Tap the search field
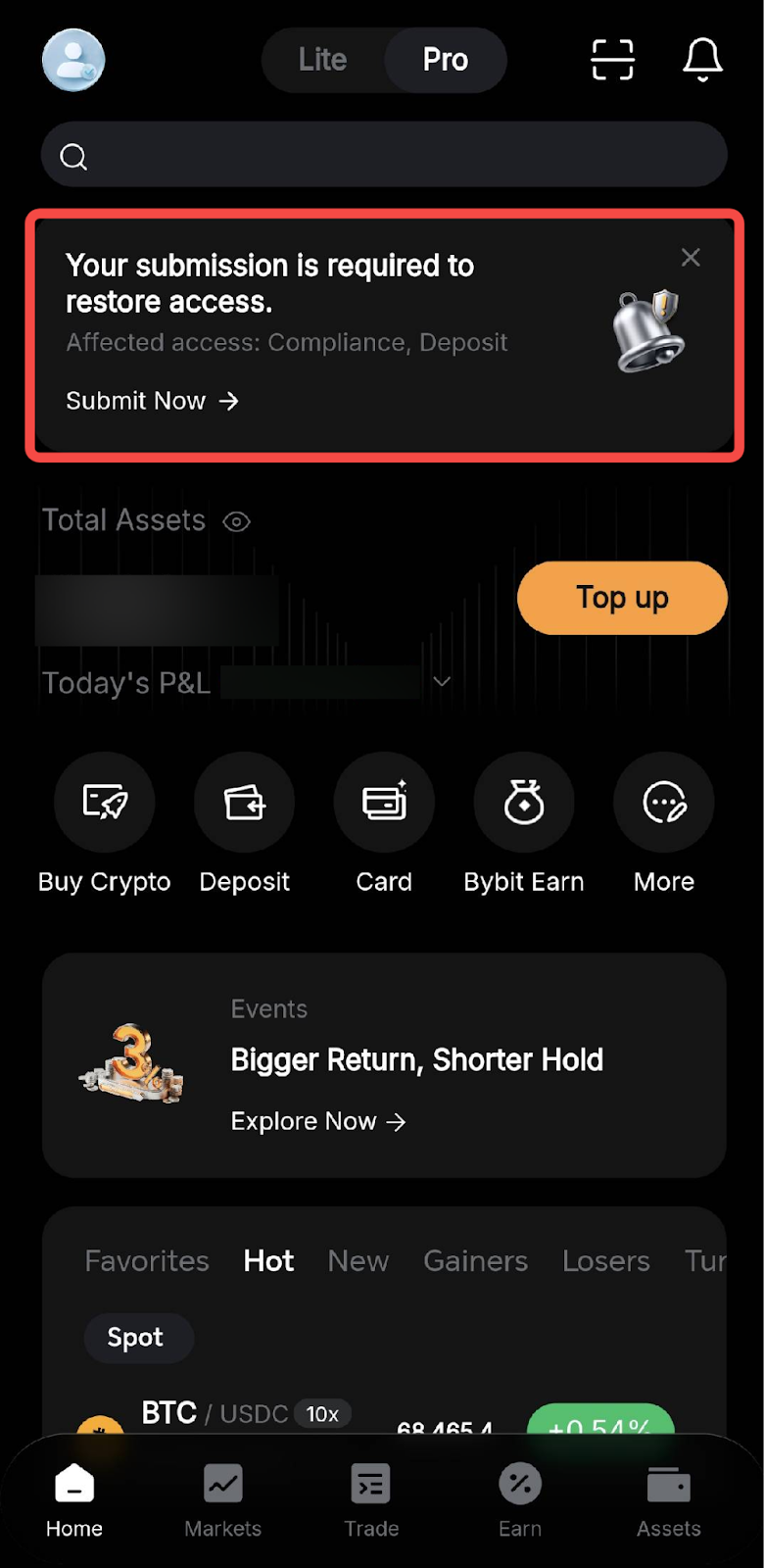 (384, 155)
